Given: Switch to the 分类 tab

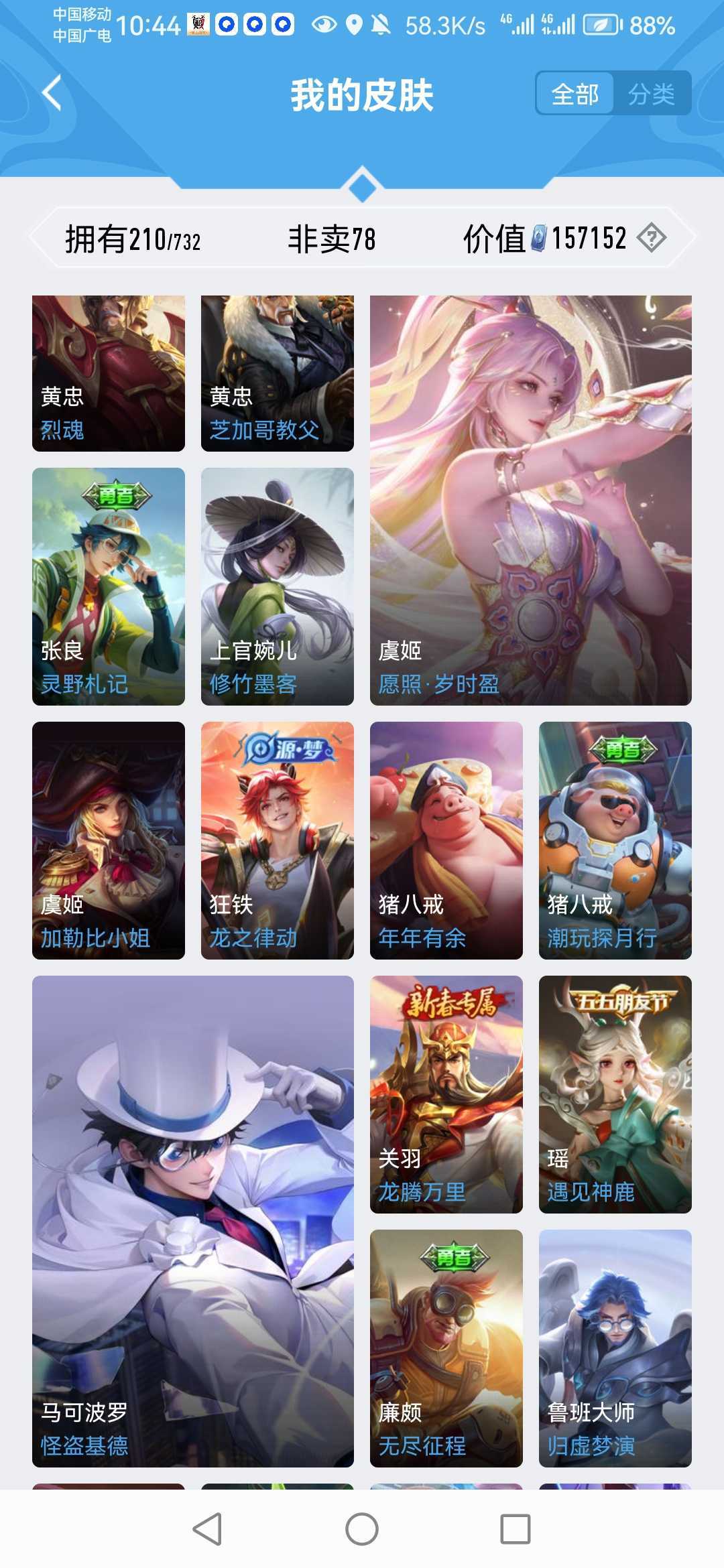Looking at the screenshot, I should click(651, 94).
